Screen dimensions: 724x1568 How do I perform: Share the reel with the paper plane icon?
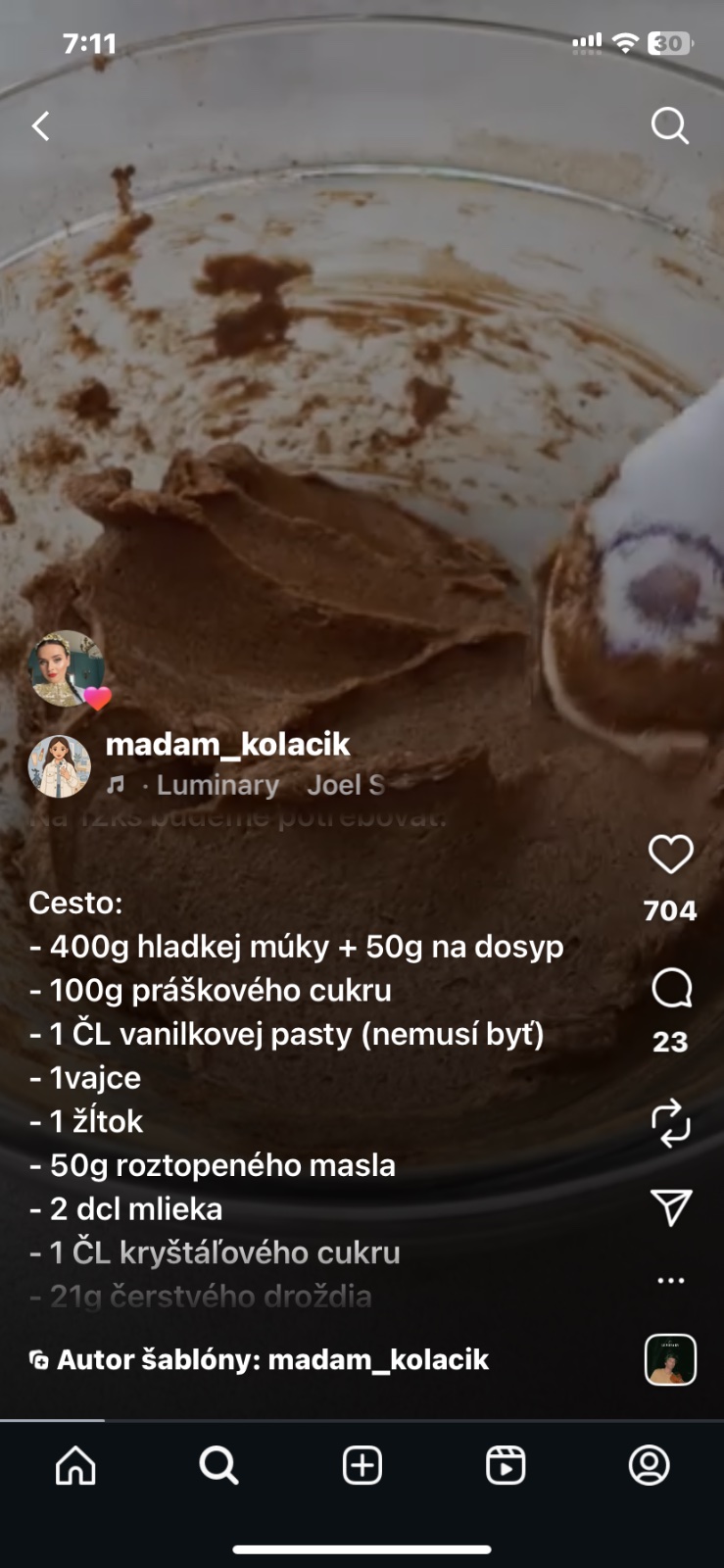tap(671, 1207)
